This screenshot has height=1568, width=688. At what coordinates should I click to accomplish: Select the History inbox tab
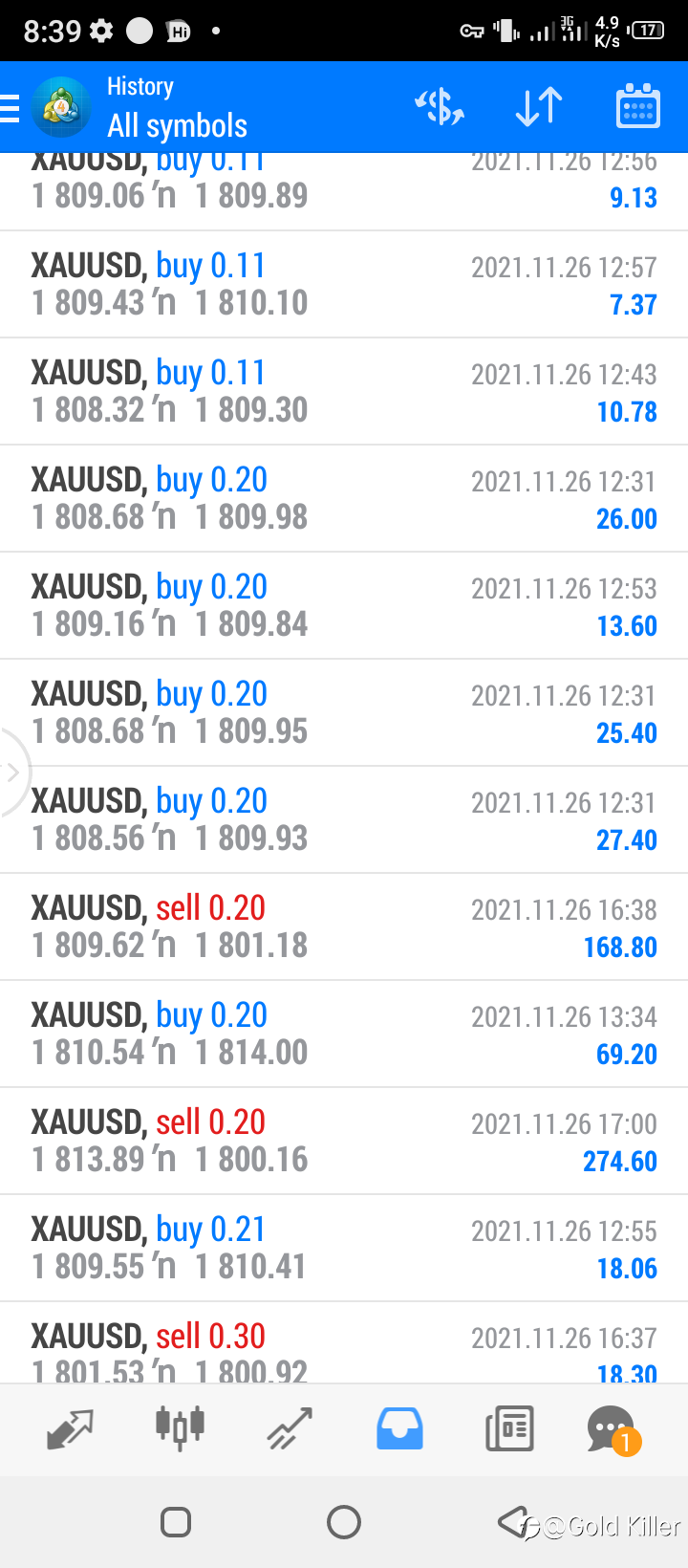399,1429
